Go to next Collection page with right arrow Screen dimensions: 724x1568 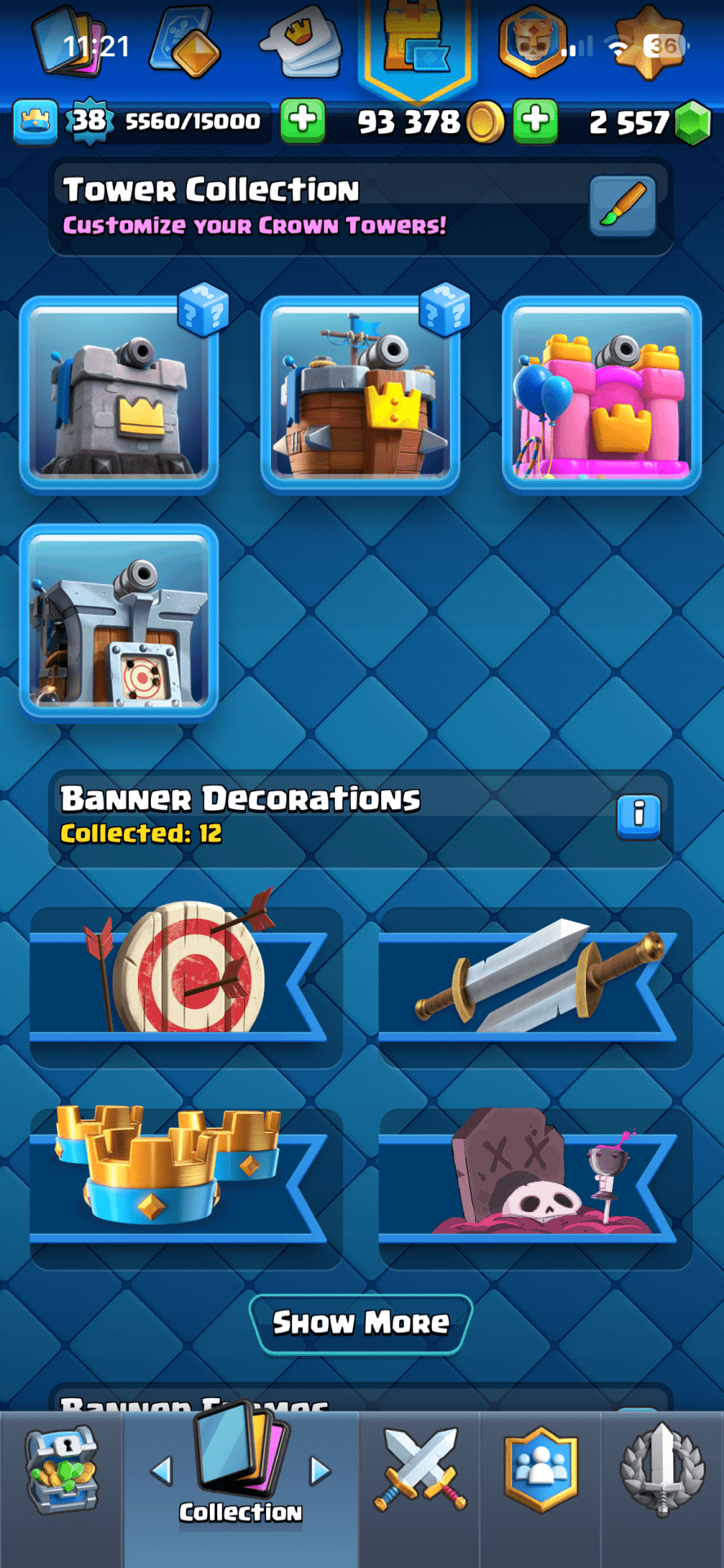pyautogui.click(x=320, y=1472)
